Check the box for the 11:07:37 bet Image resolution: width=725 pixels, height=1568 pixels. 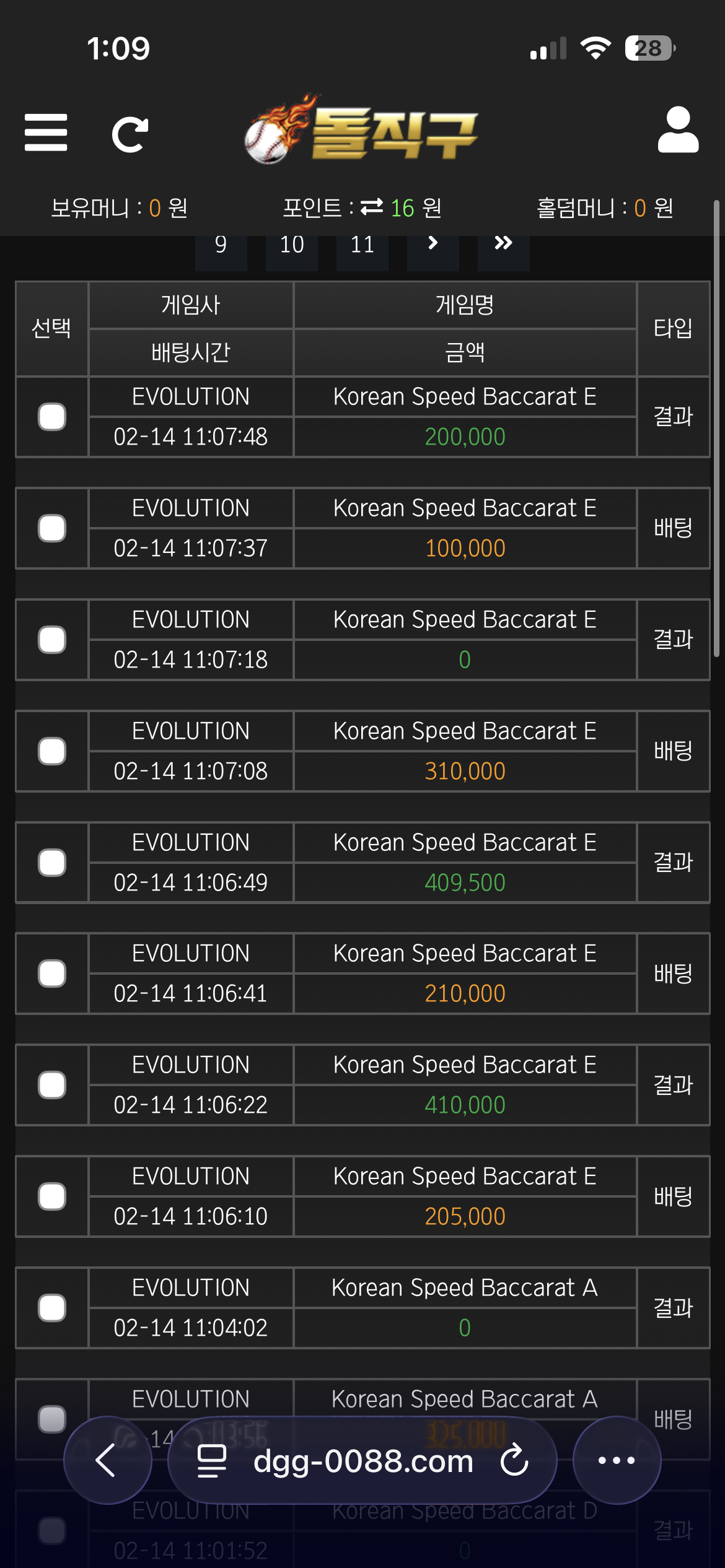[x=52, y=528]
